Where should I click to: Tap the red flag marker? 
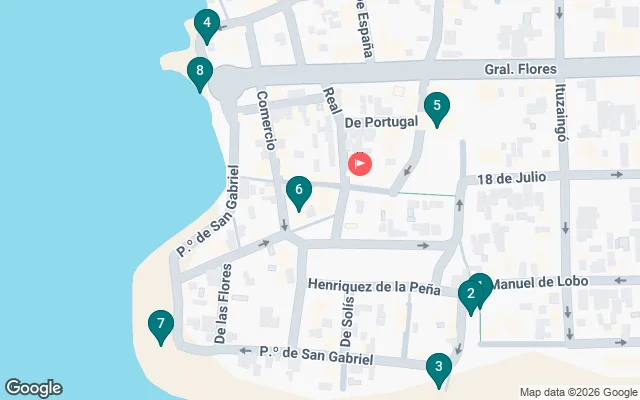[x=359, y=162]
